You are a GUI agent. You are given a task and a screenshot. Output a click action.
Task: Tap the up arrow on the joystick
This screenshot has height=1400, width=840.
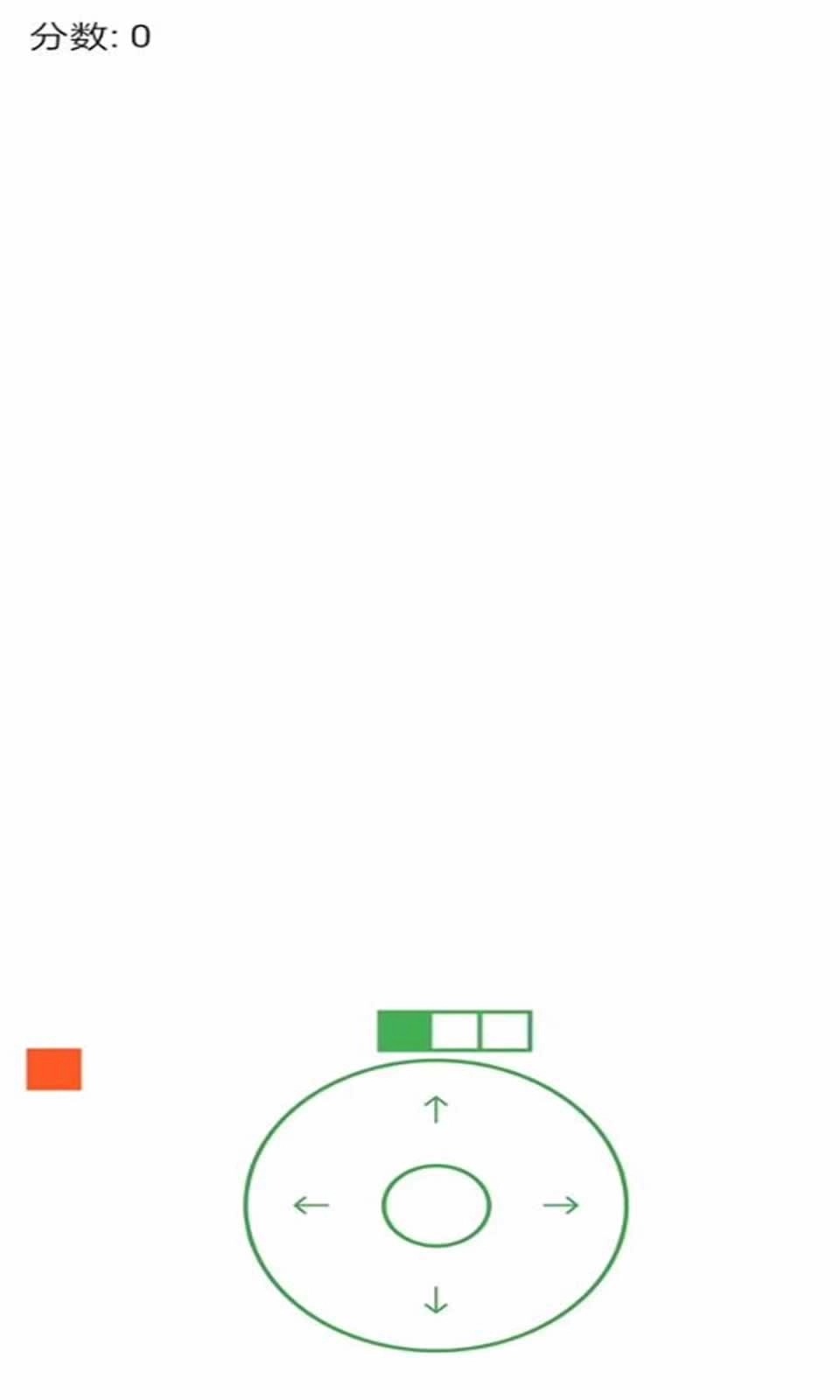tap(436, 1109)
